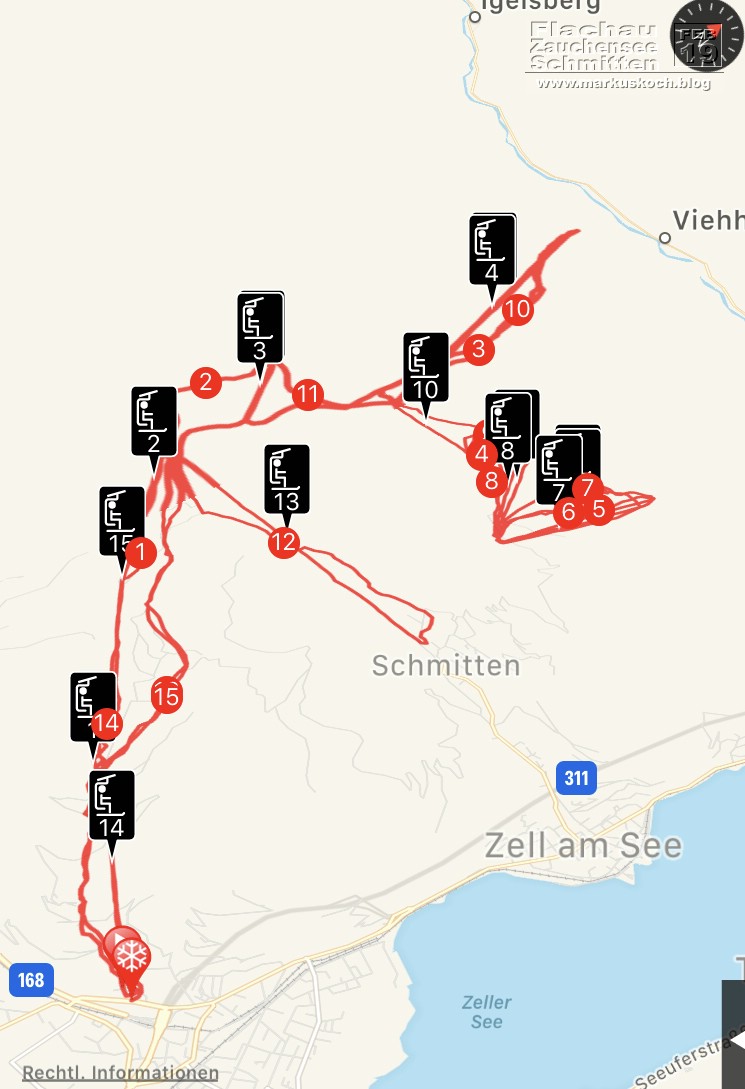Open chairlift pin number 10

(x=426, y=368)
